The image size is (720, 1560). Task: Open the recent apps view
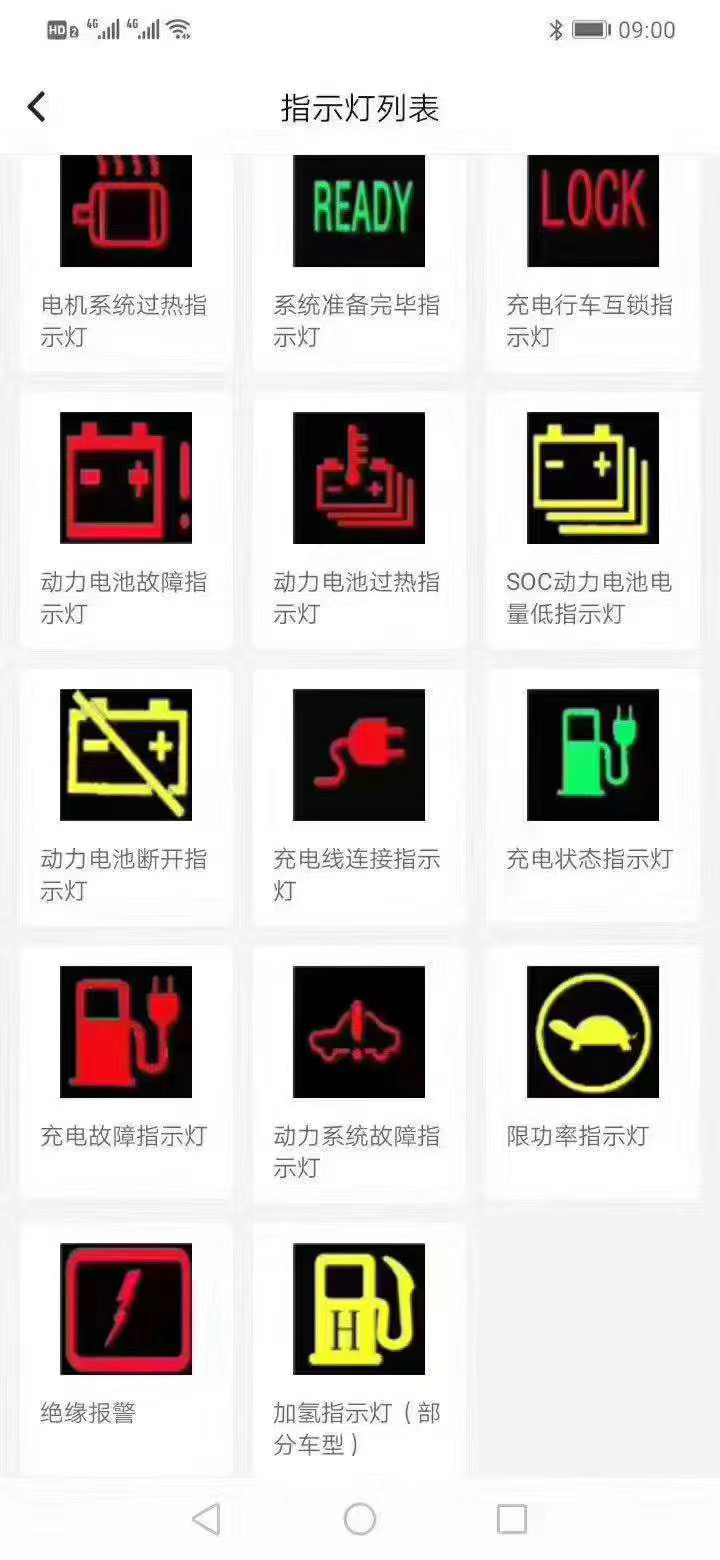[511, 1519]
